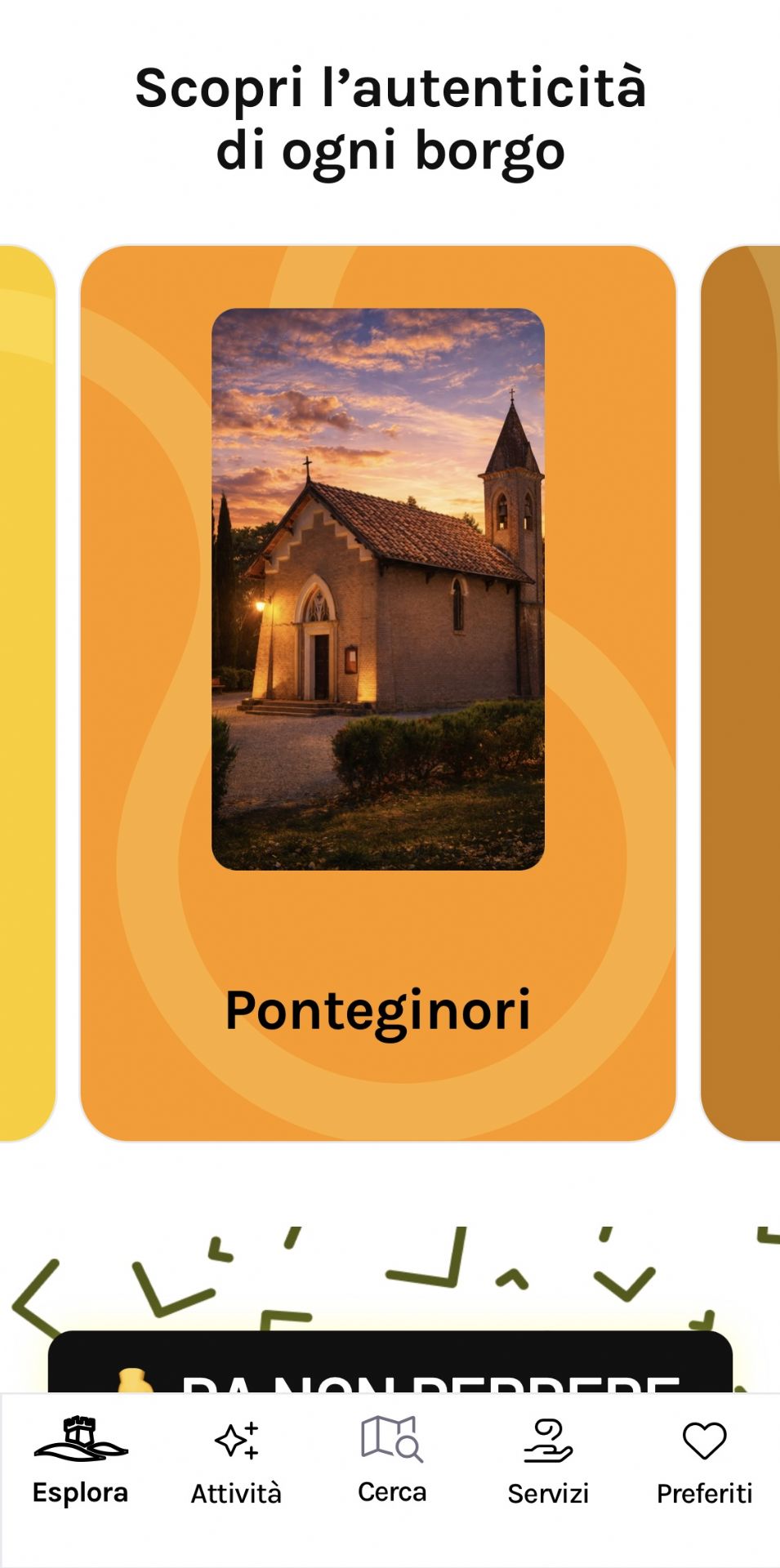780x1568 pixels.
Task: Switch to the Esplora tab
Action: [x=80, y=1460]
